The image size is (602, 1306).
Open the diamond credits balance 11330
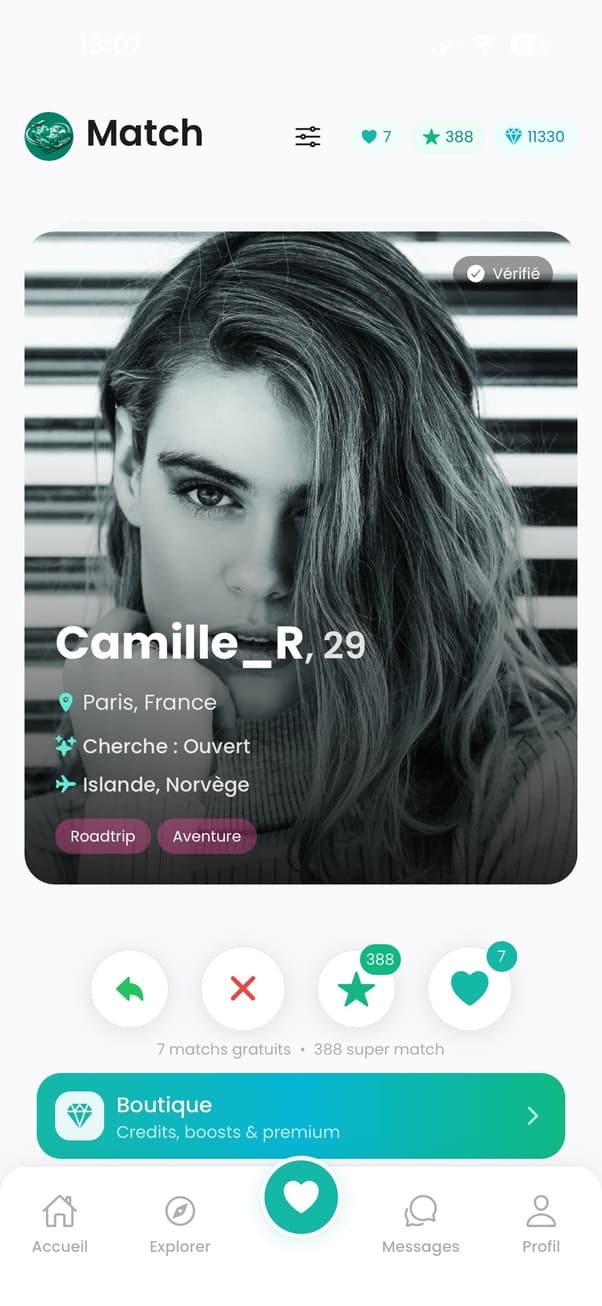click(534, 137)
